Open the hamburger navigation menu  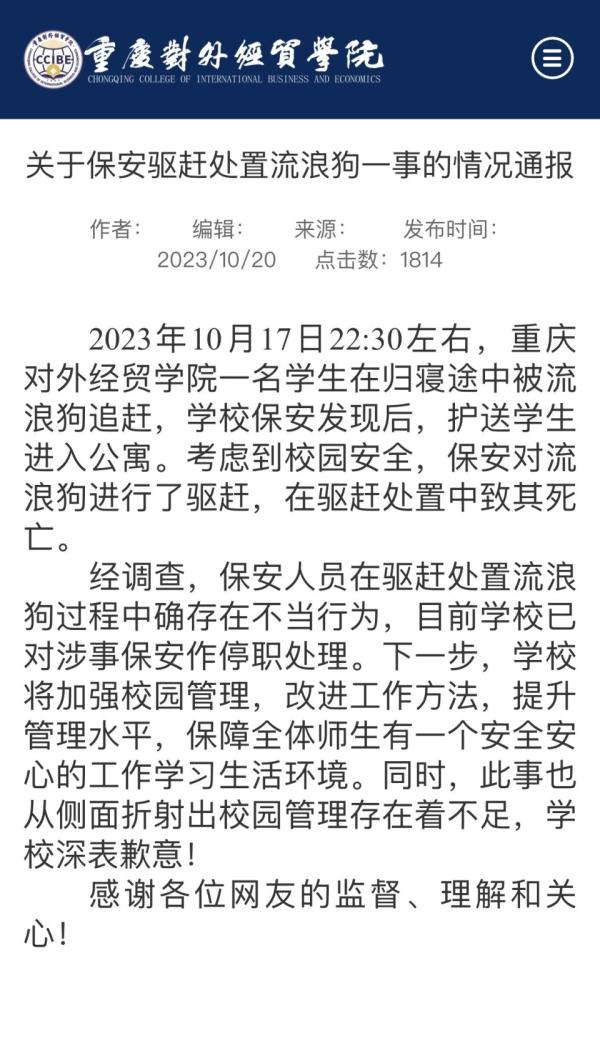pyautogui.click(x=551, y=58)
